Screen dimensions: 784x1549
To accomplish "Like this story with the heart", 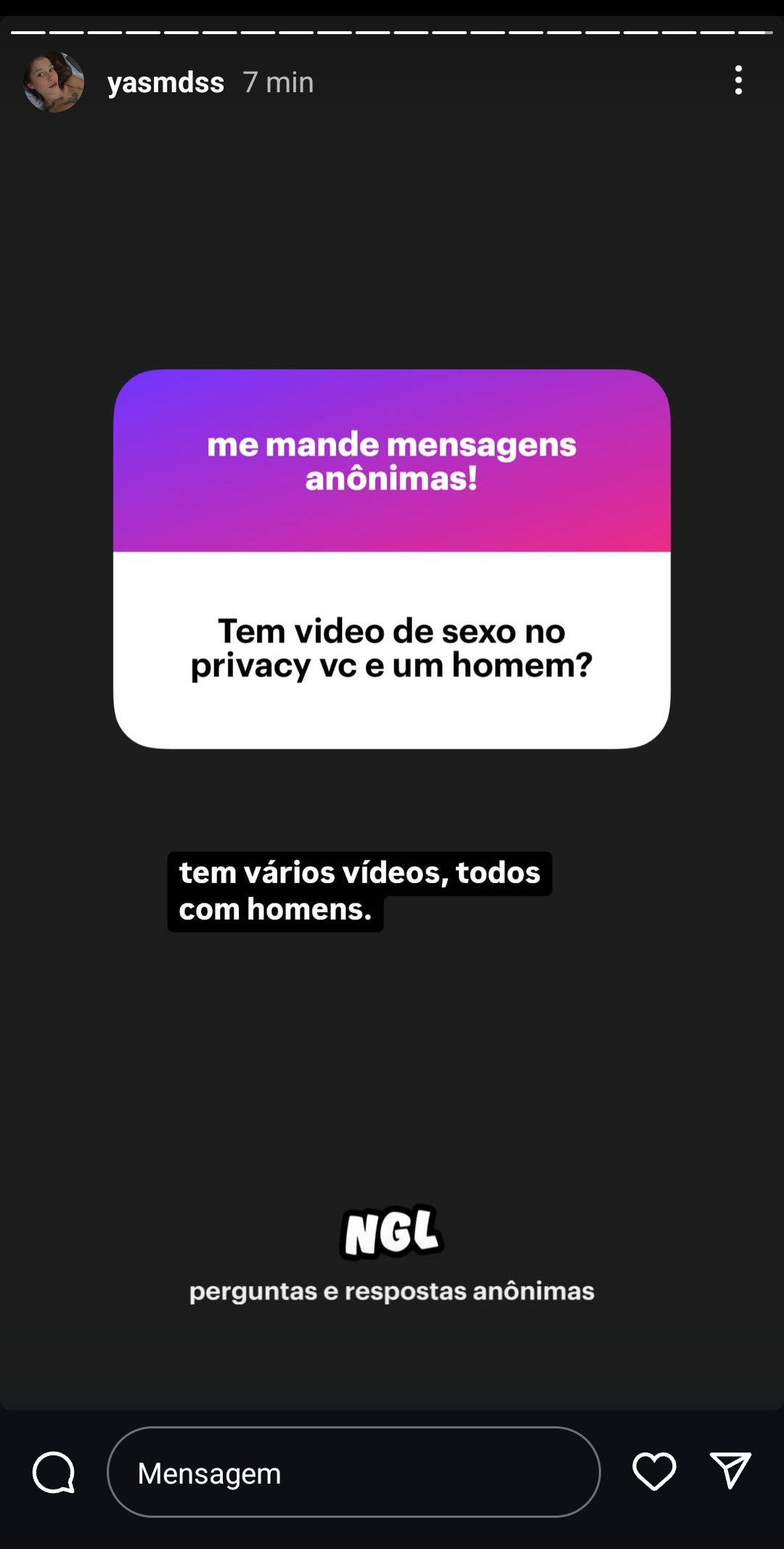I will click(654, 1471).
